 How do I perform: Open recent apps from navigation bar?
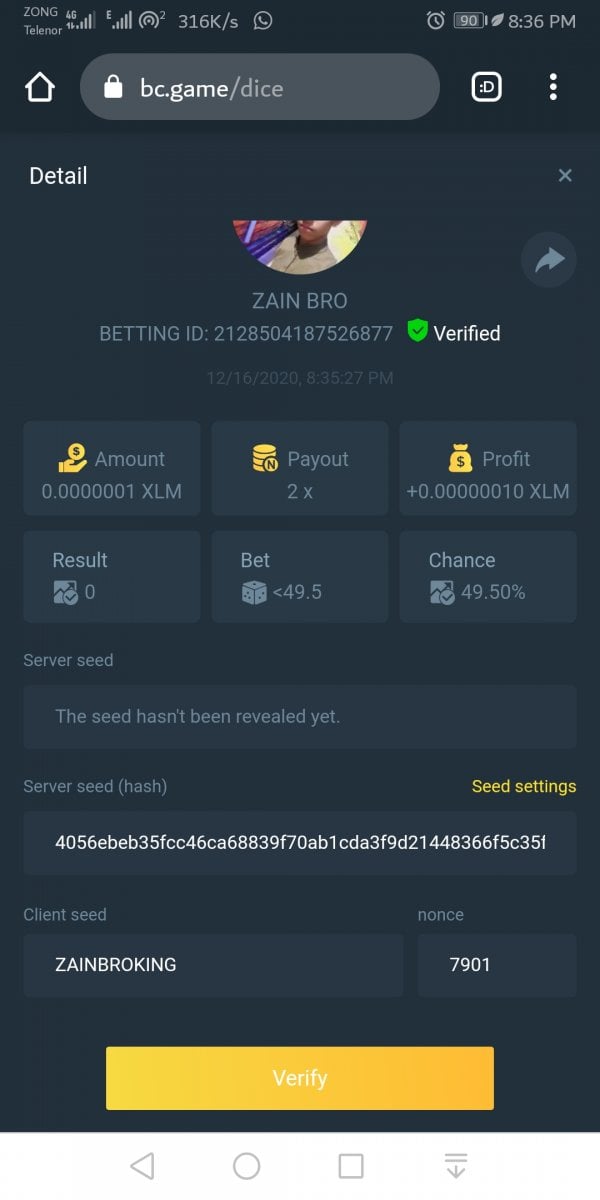[x=351, y=1165]
